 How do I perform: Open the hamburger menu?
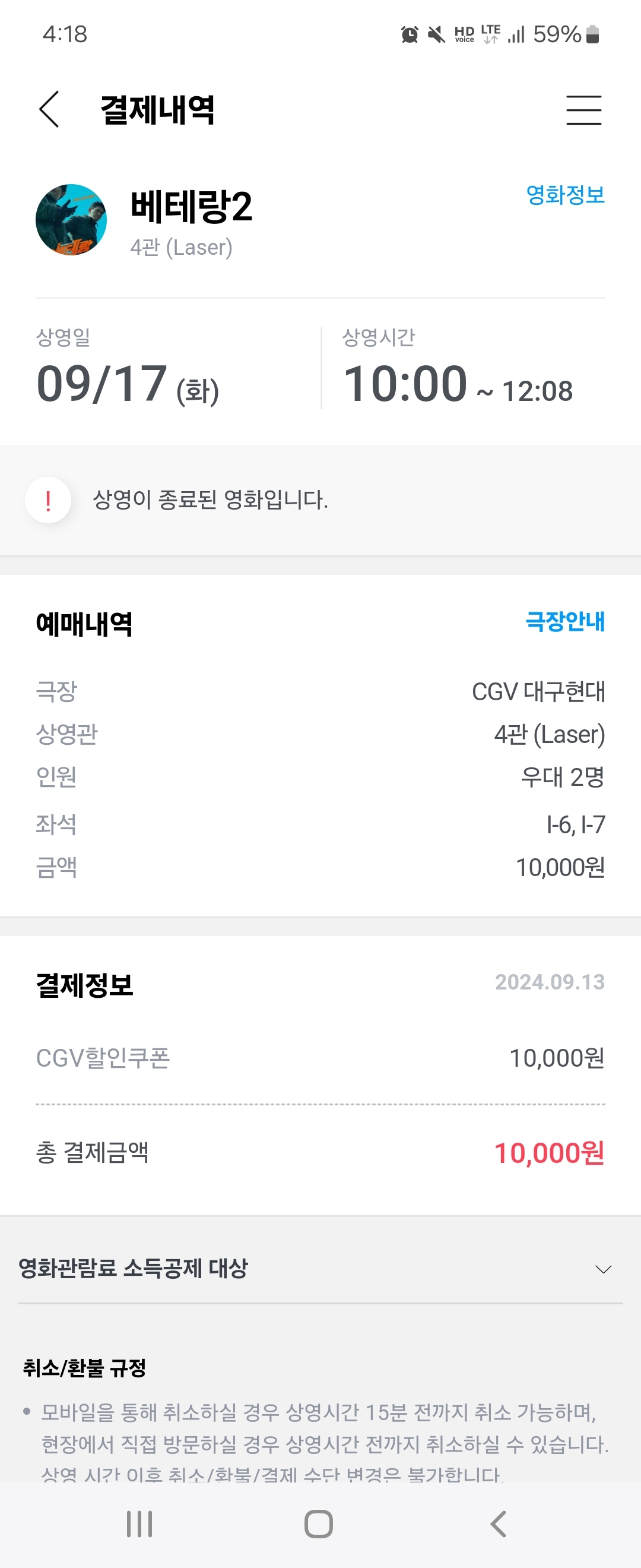[583, 110]
